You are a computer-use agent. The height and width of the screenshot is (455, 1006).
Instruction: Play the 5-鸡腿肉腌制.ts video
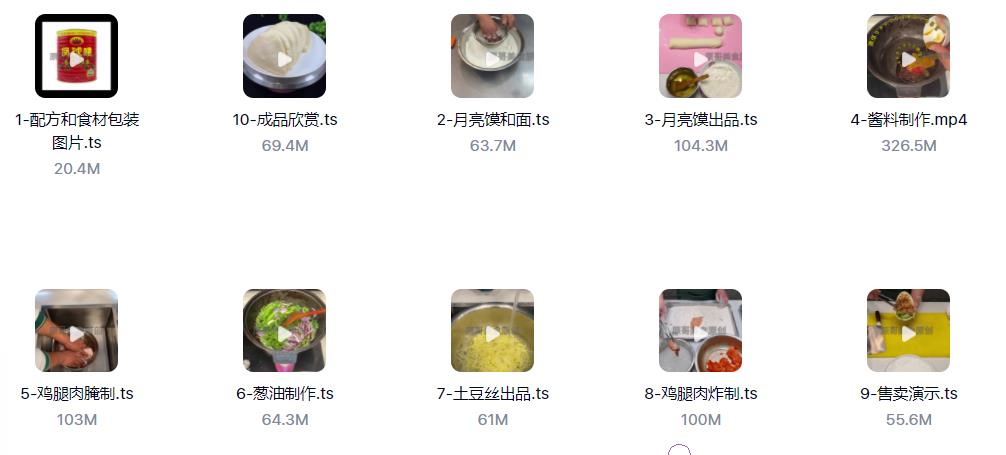click(x=77, y=331)
